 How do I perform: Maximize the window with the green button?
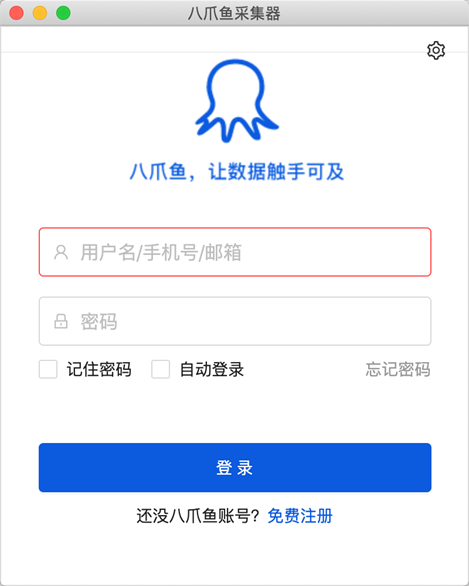coord(63,13)
